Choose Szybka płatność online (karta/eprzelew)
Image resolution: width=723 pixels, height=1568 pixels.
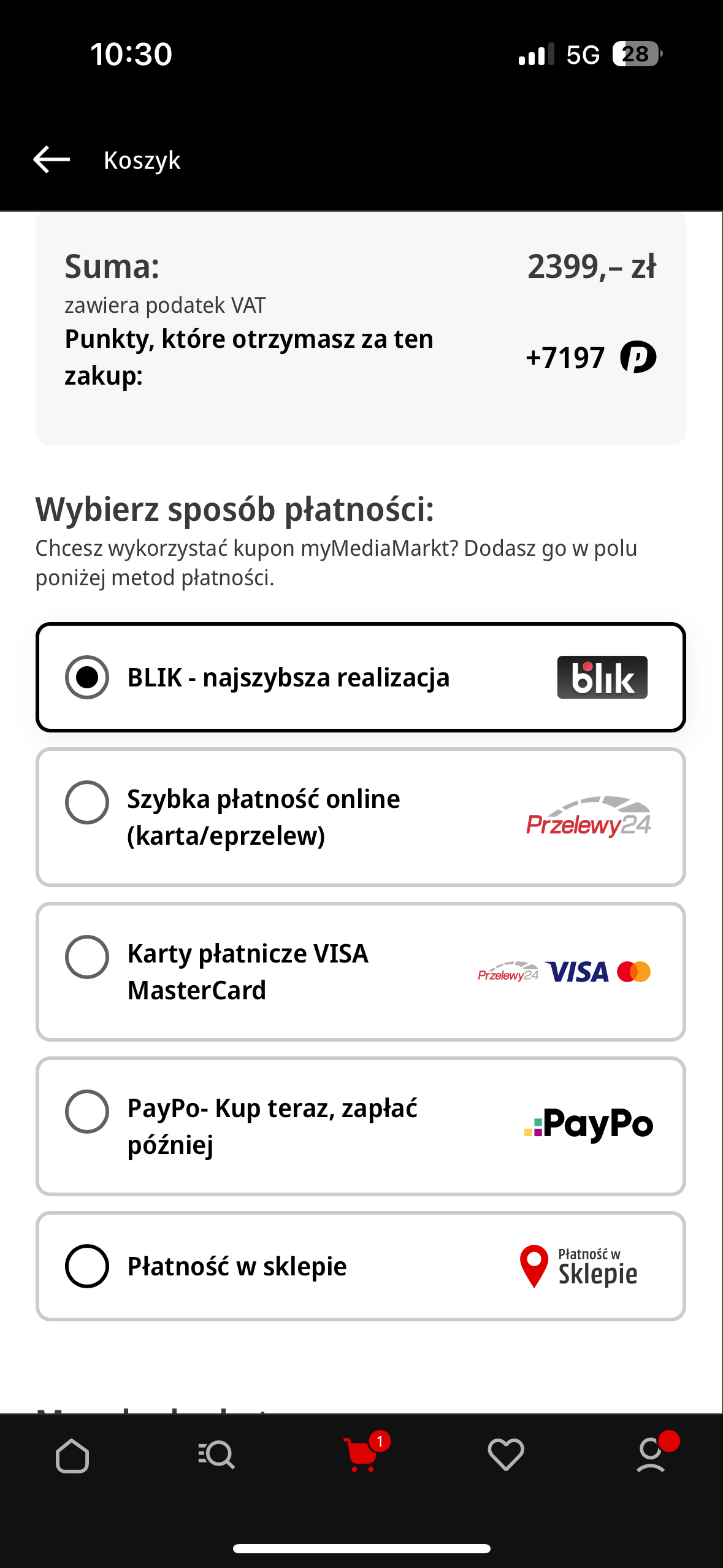pyautogui.click(x=87, y=802)
